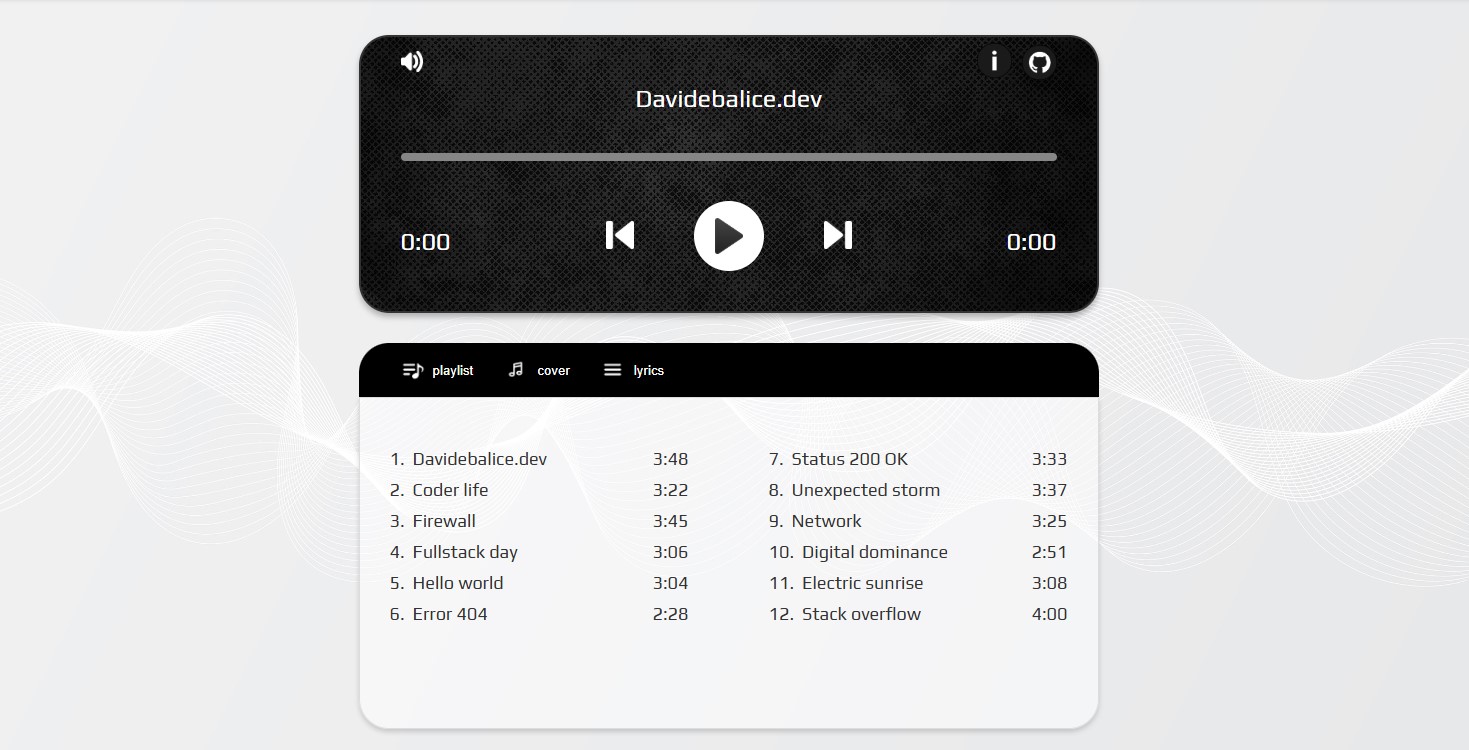The height and width of the screenshot is (750, 1469).
Task: Choose Stack overflow from the list
Action: tap(861, 615)
